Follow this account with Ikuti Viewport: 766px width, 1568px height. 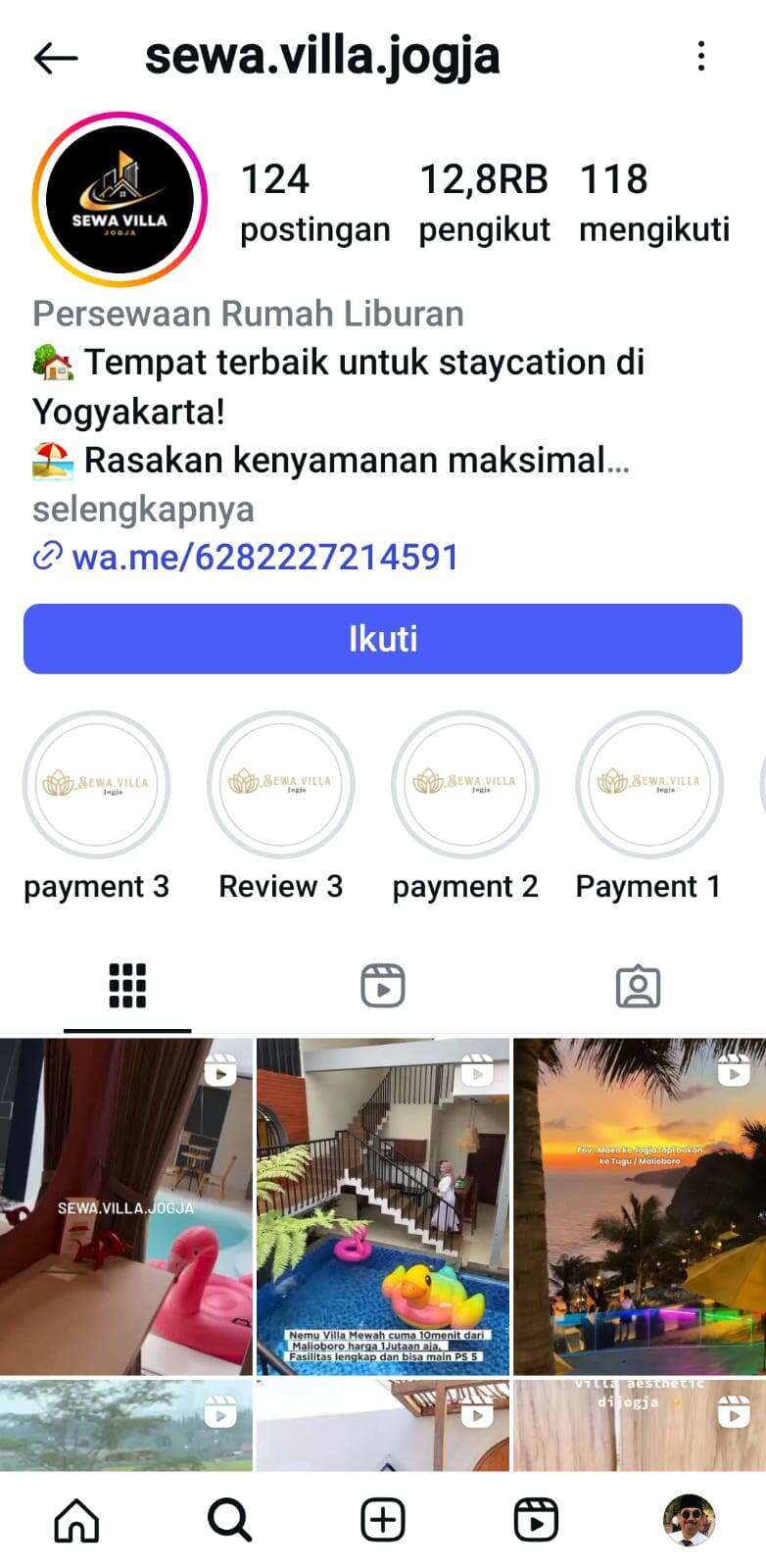pos(383,639)
